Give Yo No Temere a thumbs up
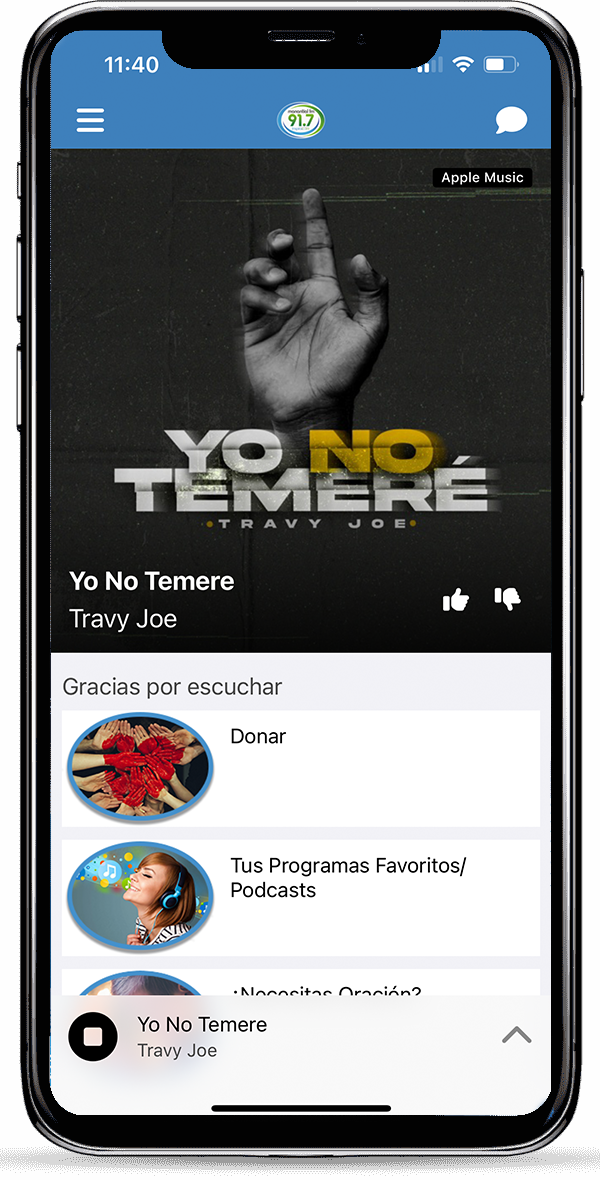This screenshot has width=600, height=1180. (x=456, y=600)
